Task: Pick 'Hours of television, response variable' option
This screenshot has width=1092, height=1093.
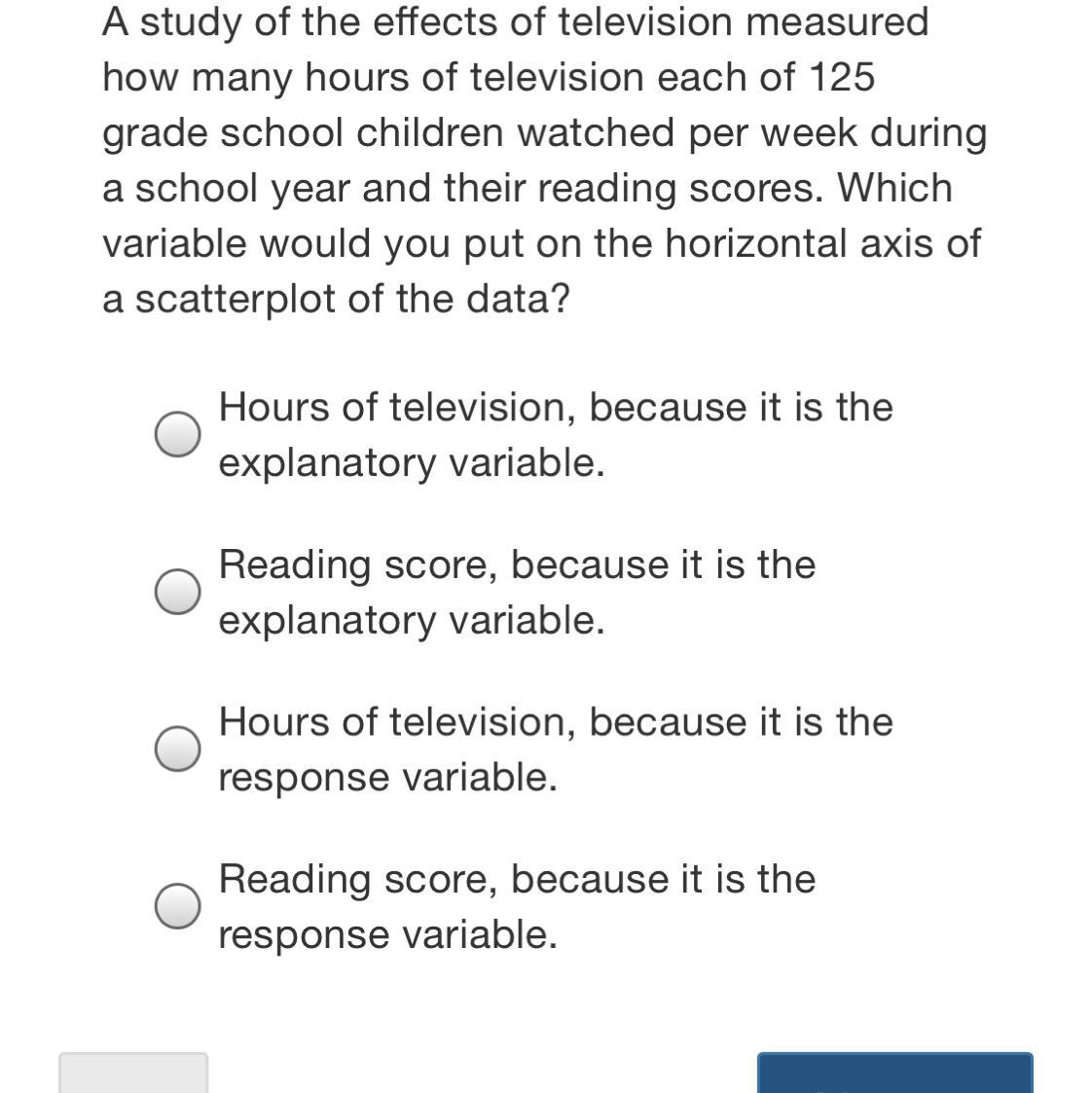Action: click(x=177, y=748)
